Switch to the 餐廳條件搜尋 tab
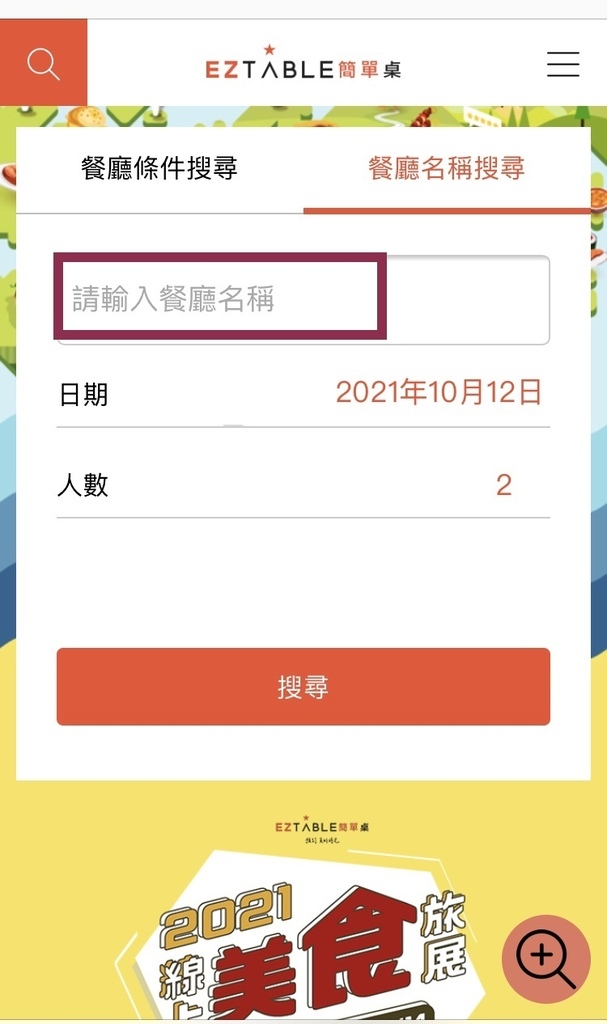Viewport: 607px width, 1024px height. coord(159,168)
